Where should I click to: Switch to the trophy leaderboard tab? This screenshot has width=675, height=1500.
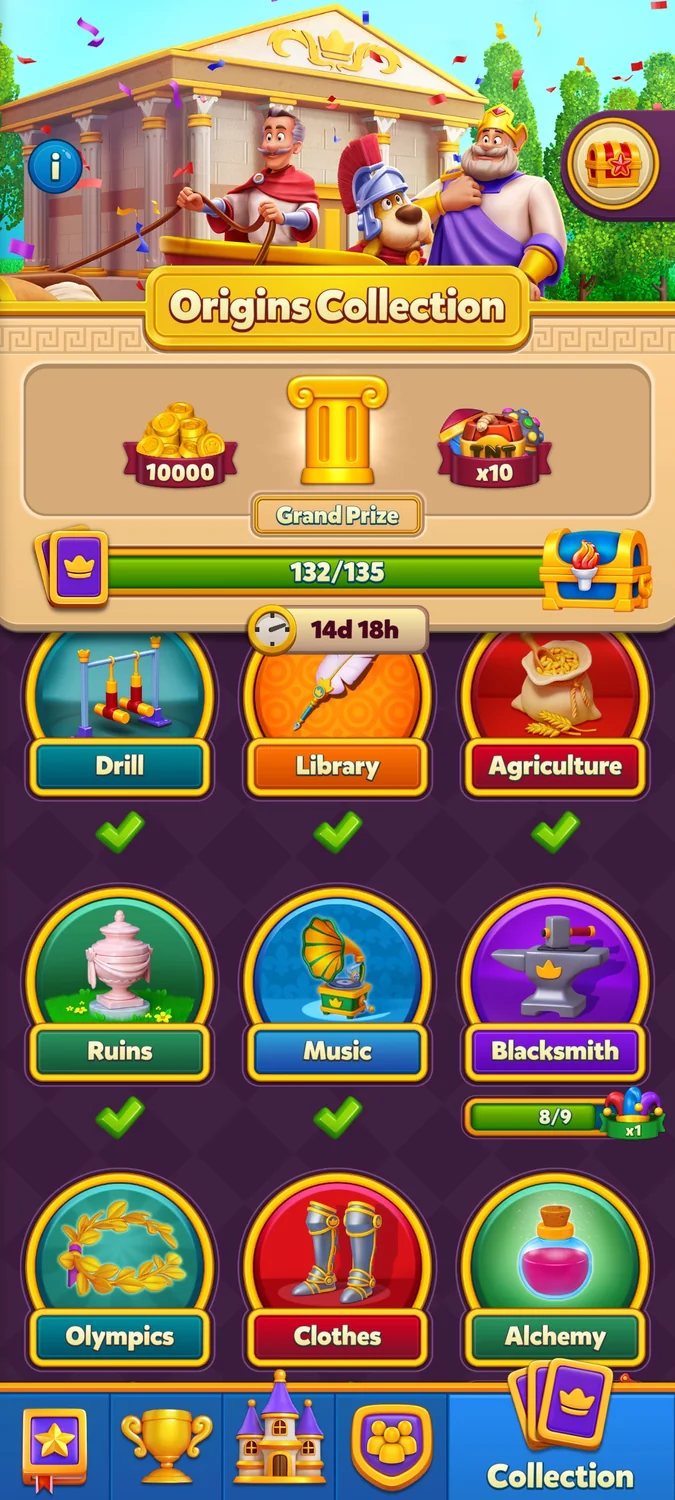pos(167,1445)
